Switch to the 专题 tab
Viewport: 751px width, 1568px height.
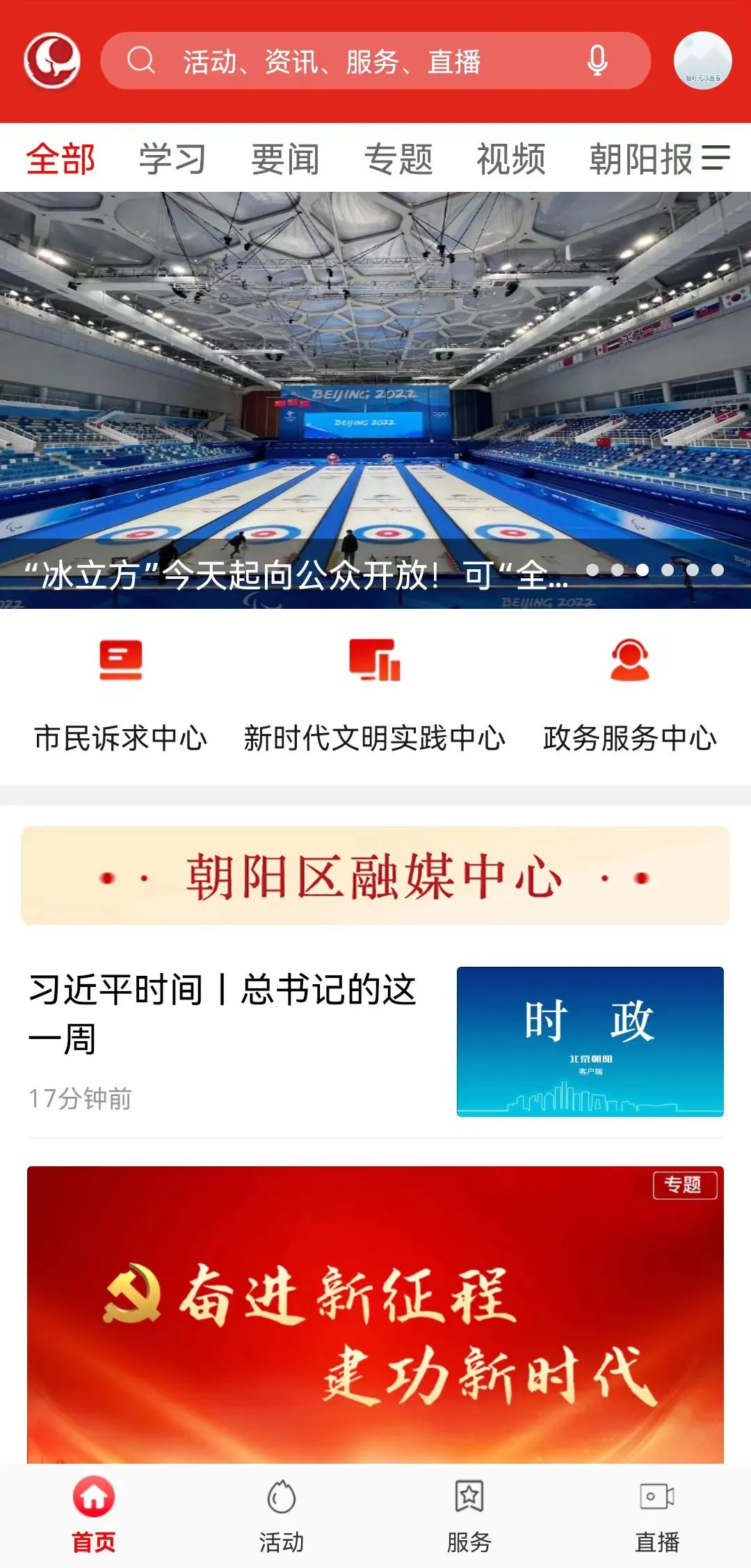click(x=398, y=159)
